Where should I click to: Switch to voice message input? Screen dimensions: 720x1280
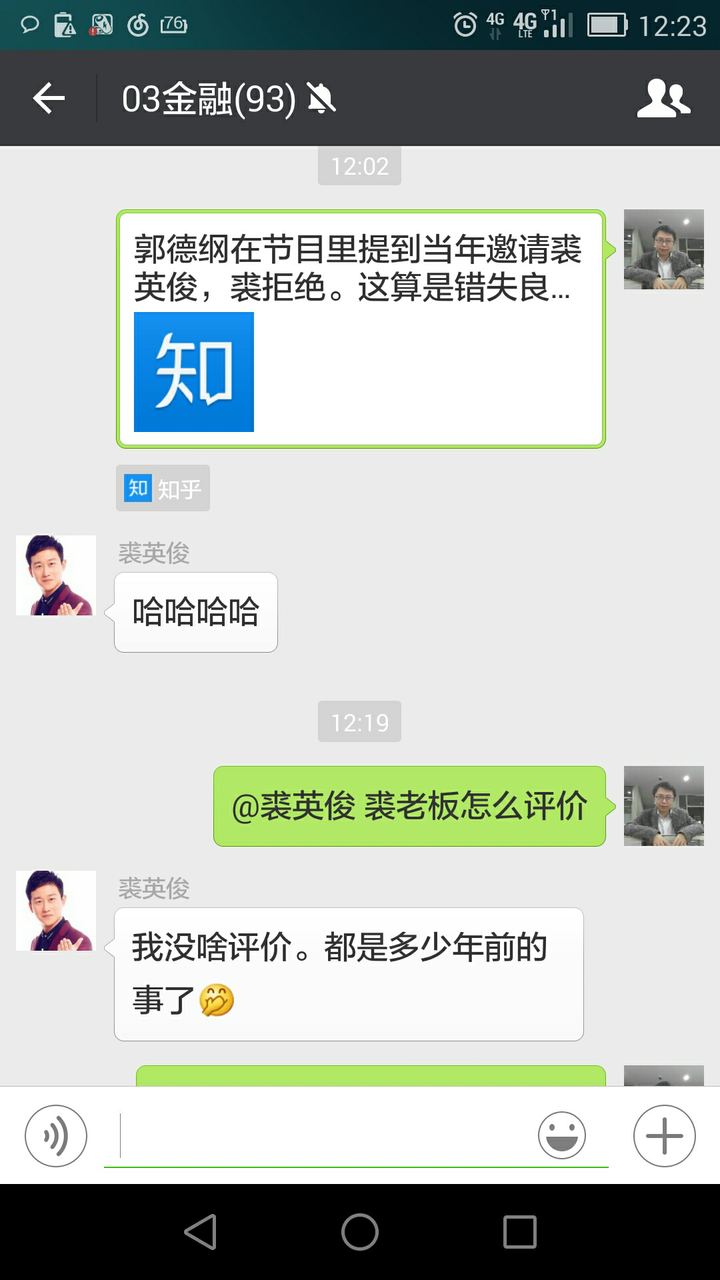56,1136
